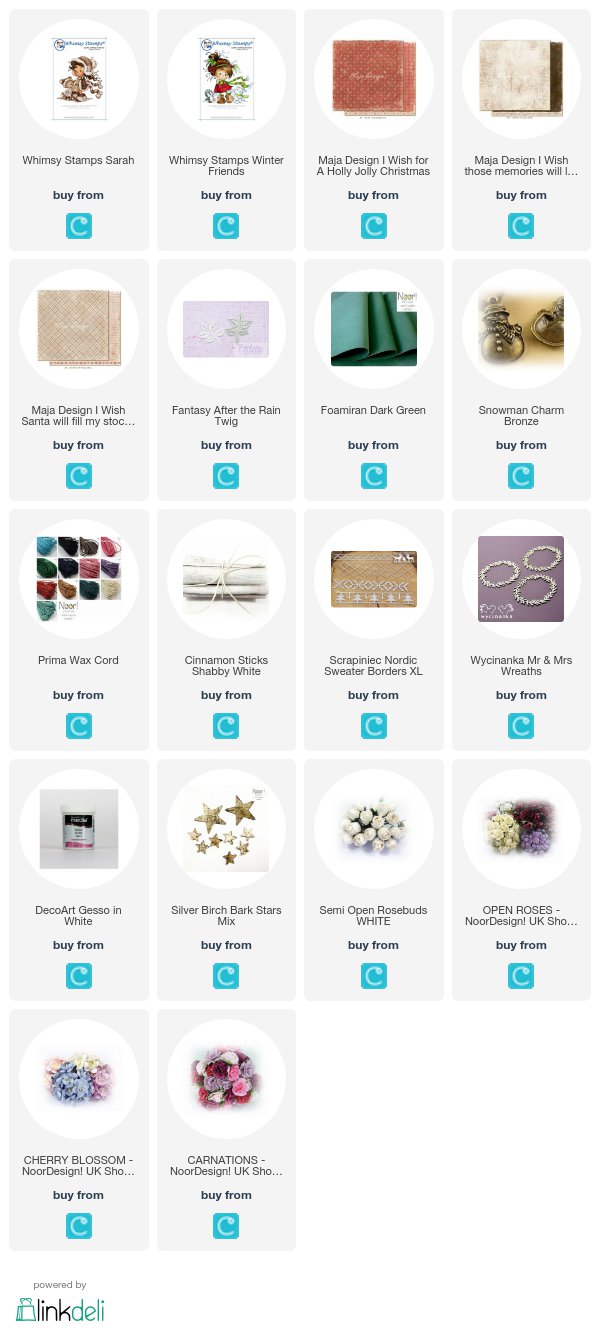Open the CARNATIONS product image
Viewport: 600px width, 1331px height.
226,1079
